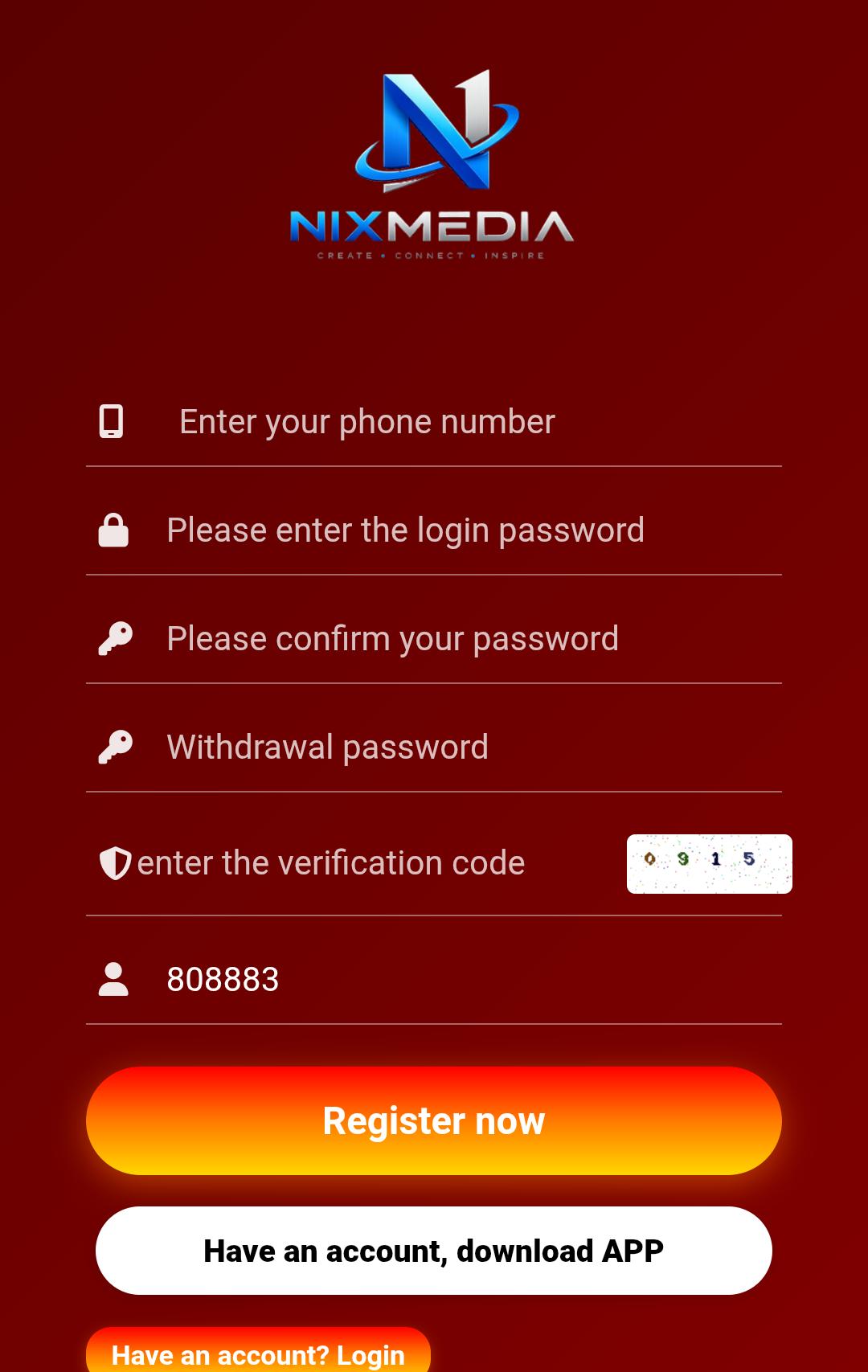
Task: Select the shield icon next to verification code
Action: point(115,862)
